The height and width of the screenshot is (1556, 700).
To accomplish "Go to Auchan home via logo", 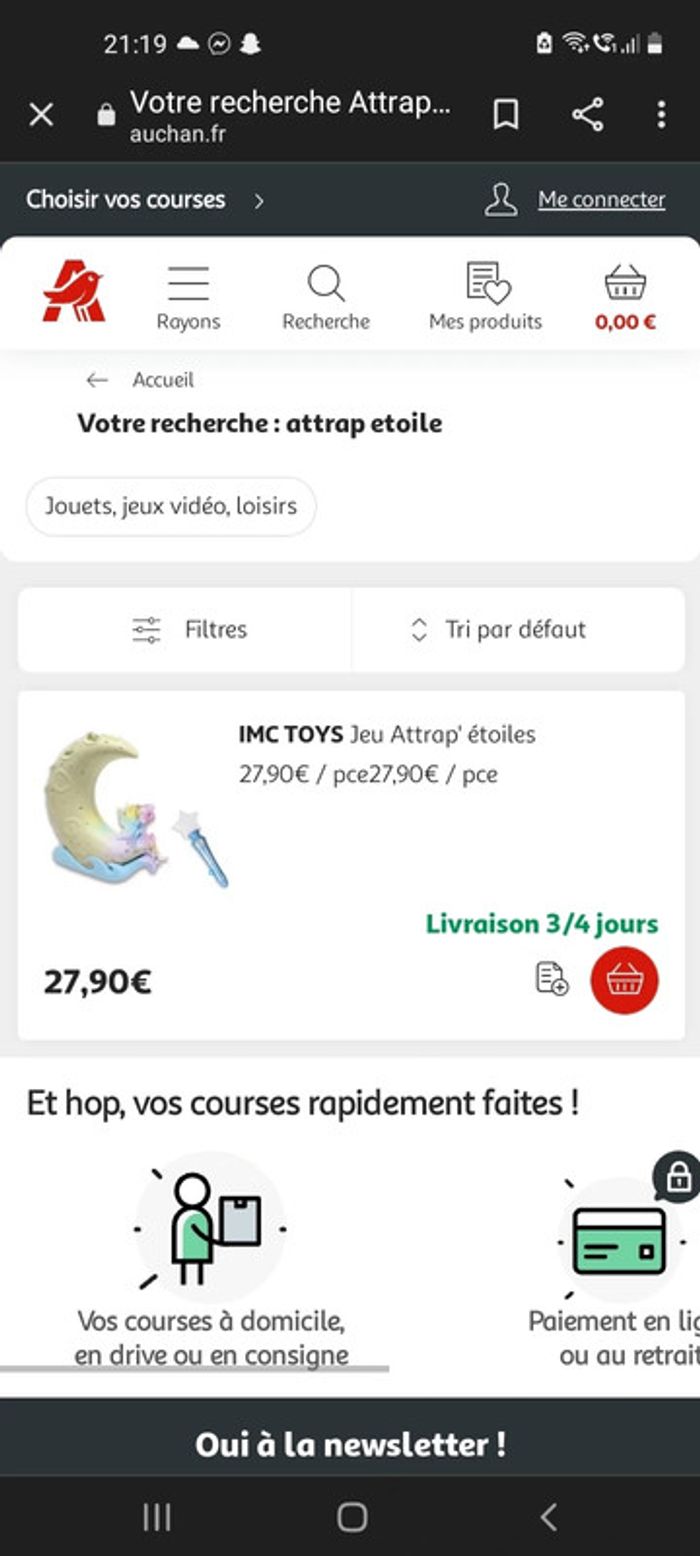I will [73, 292].
